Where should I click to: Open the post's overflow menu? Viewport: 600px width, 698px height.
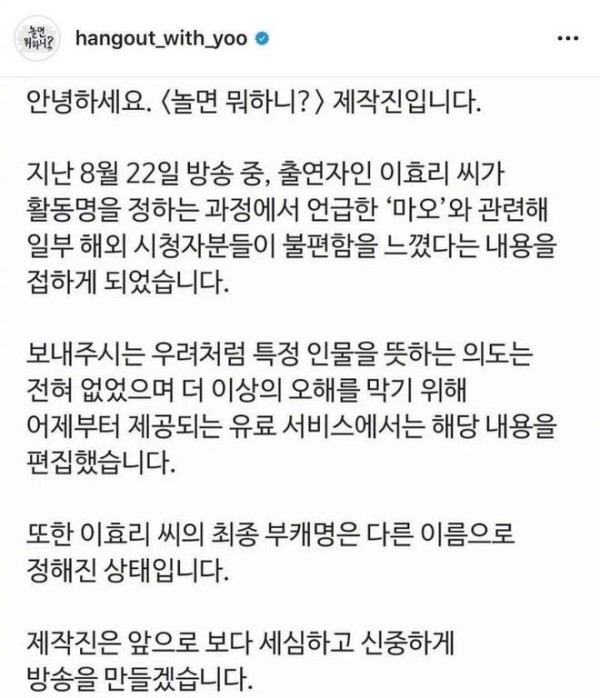(x=566, y=38)
